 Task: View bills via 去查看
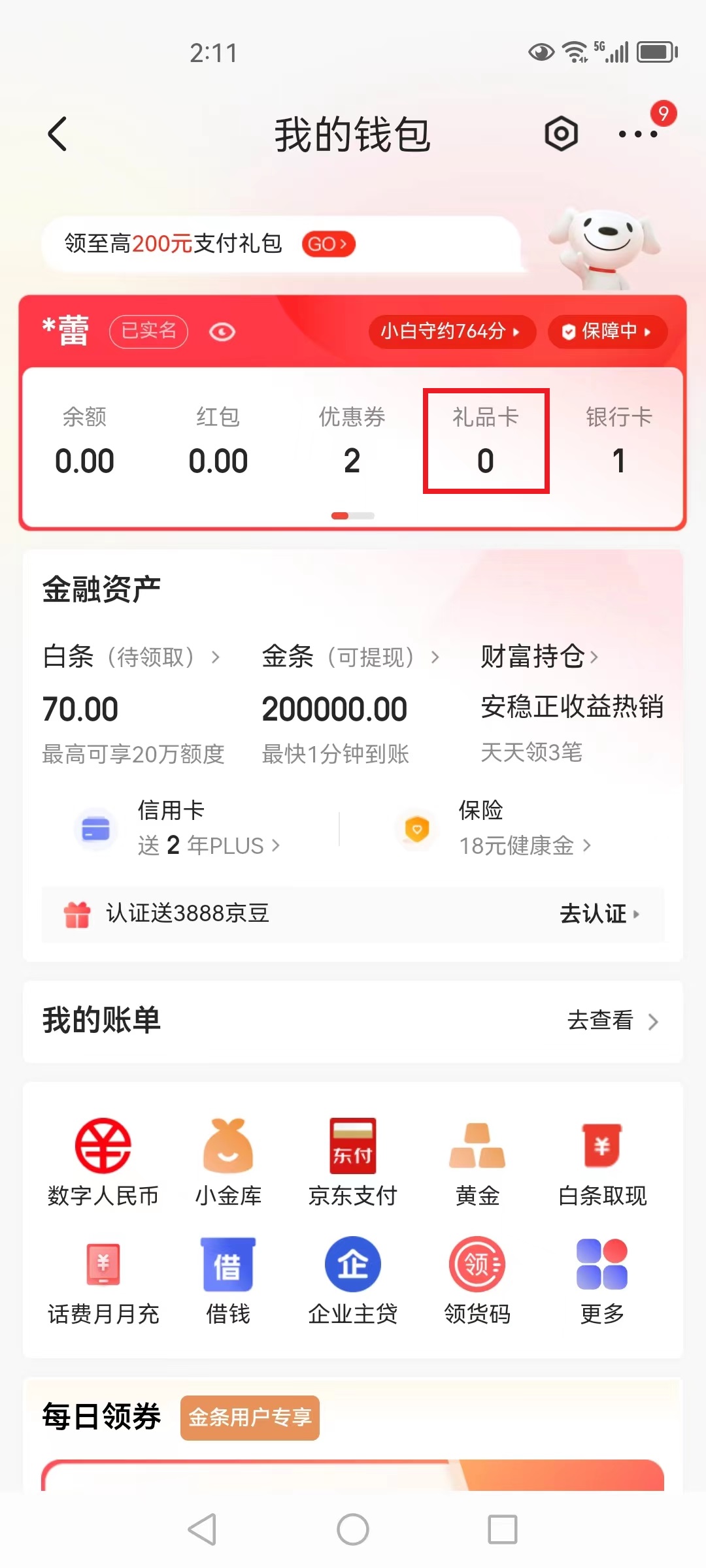tap(612, 1021)
